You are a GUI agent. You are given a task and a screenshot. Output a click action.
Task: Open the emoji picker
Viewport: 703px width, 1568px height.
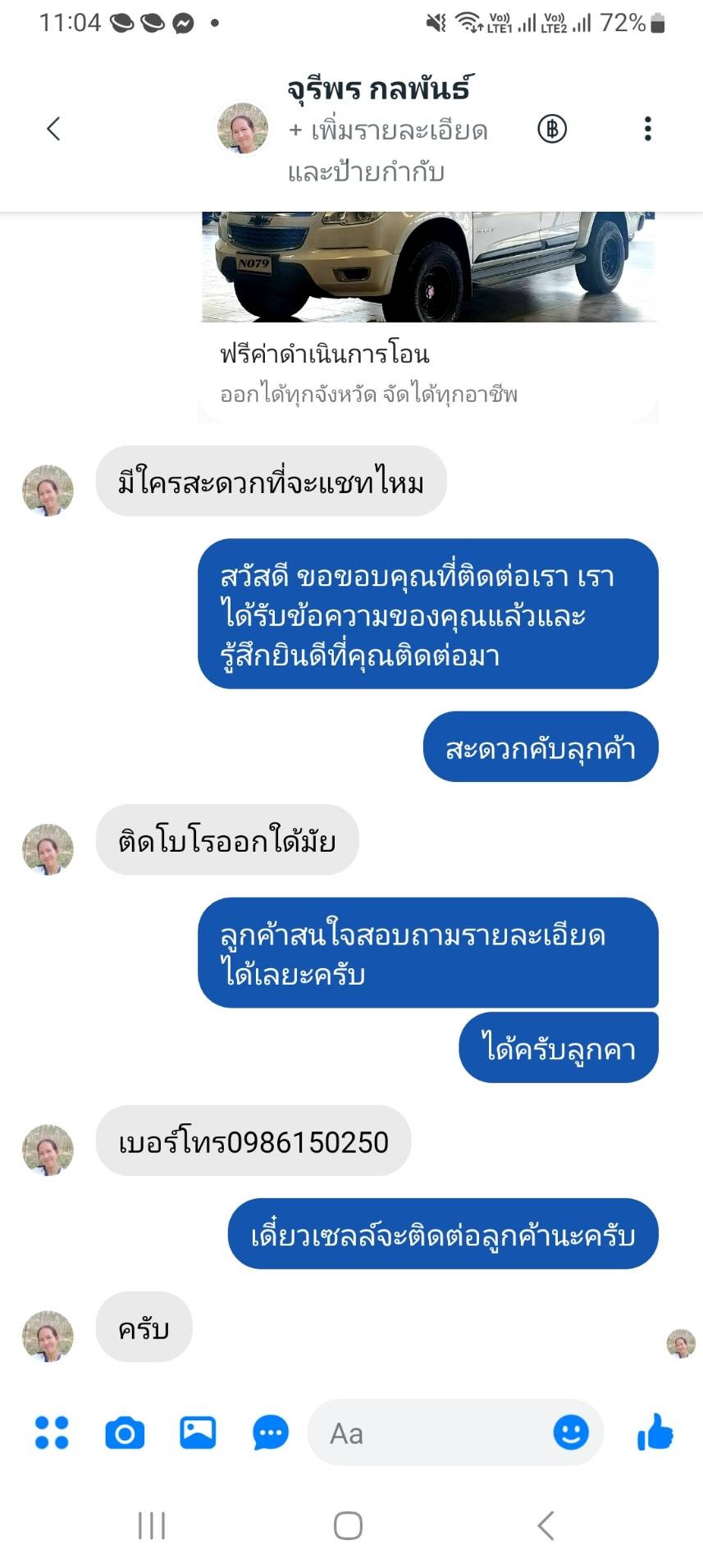[571, 1433]
